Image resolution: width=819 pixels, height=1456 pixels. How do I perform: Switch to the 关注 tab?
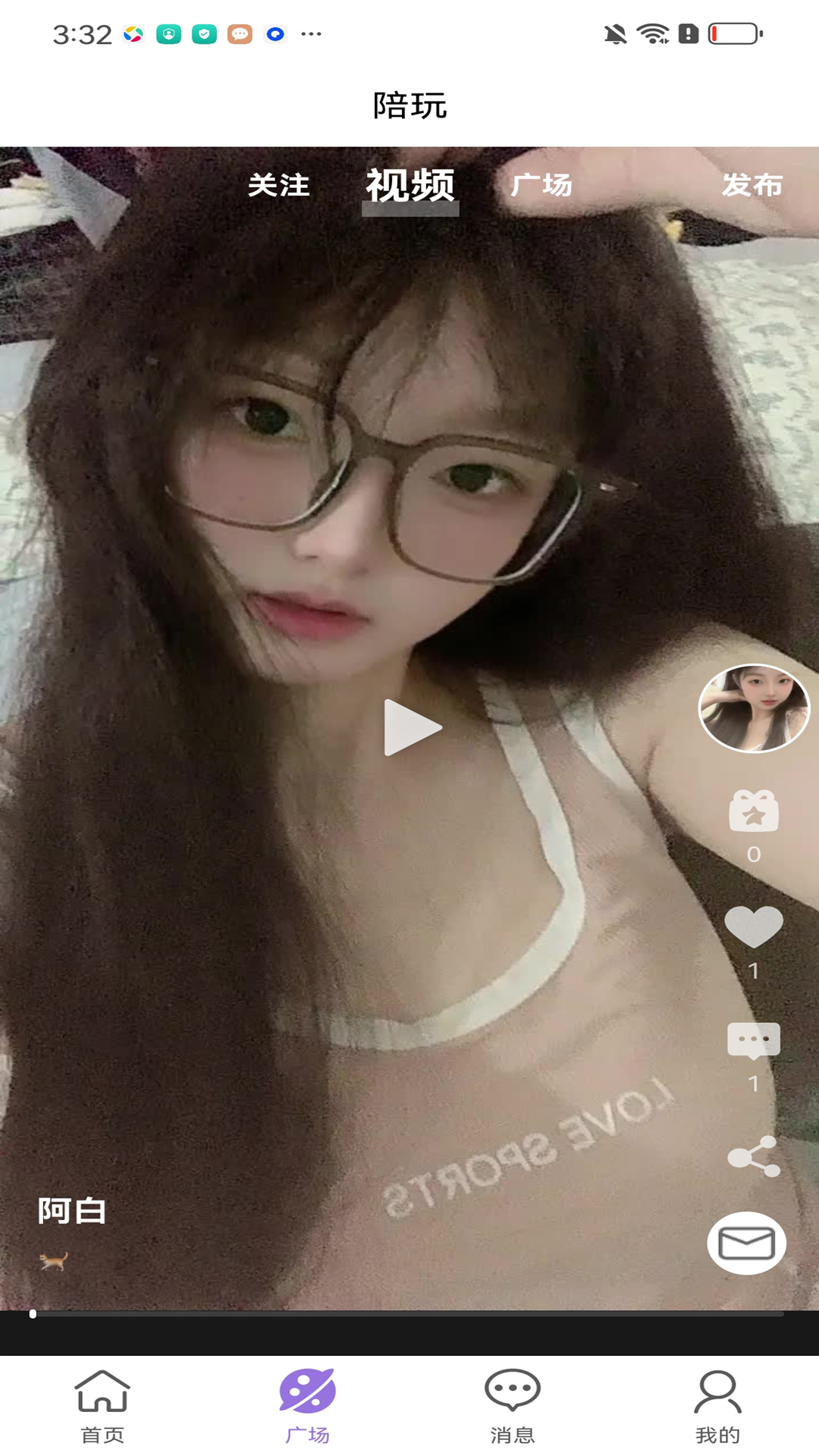pyautogui.click(x=278, y=185)
